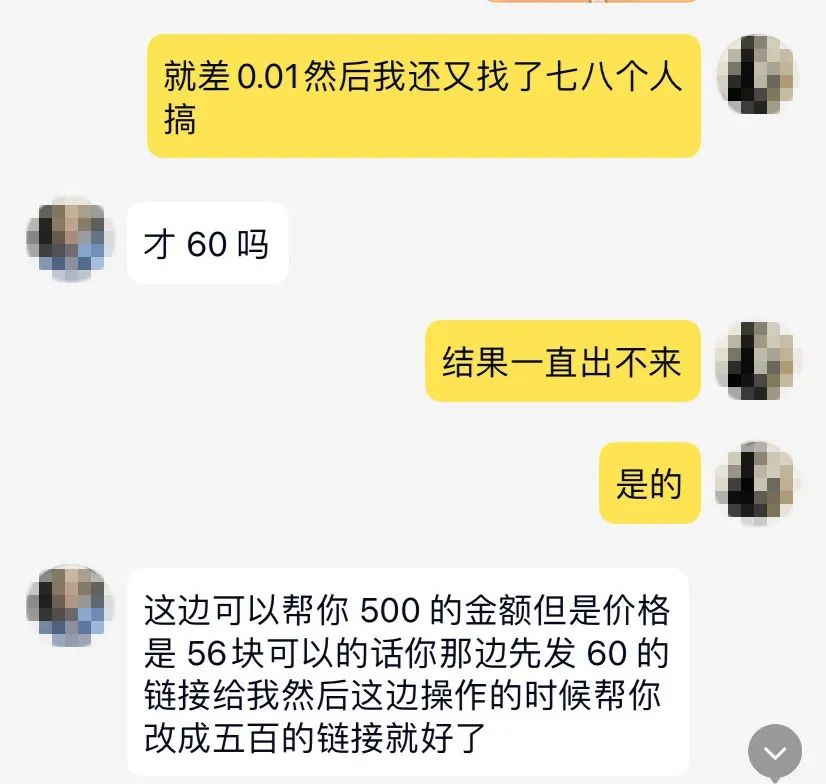
Task: Open my avatar next to "就差 0.01" message
Action: point(758,76)
